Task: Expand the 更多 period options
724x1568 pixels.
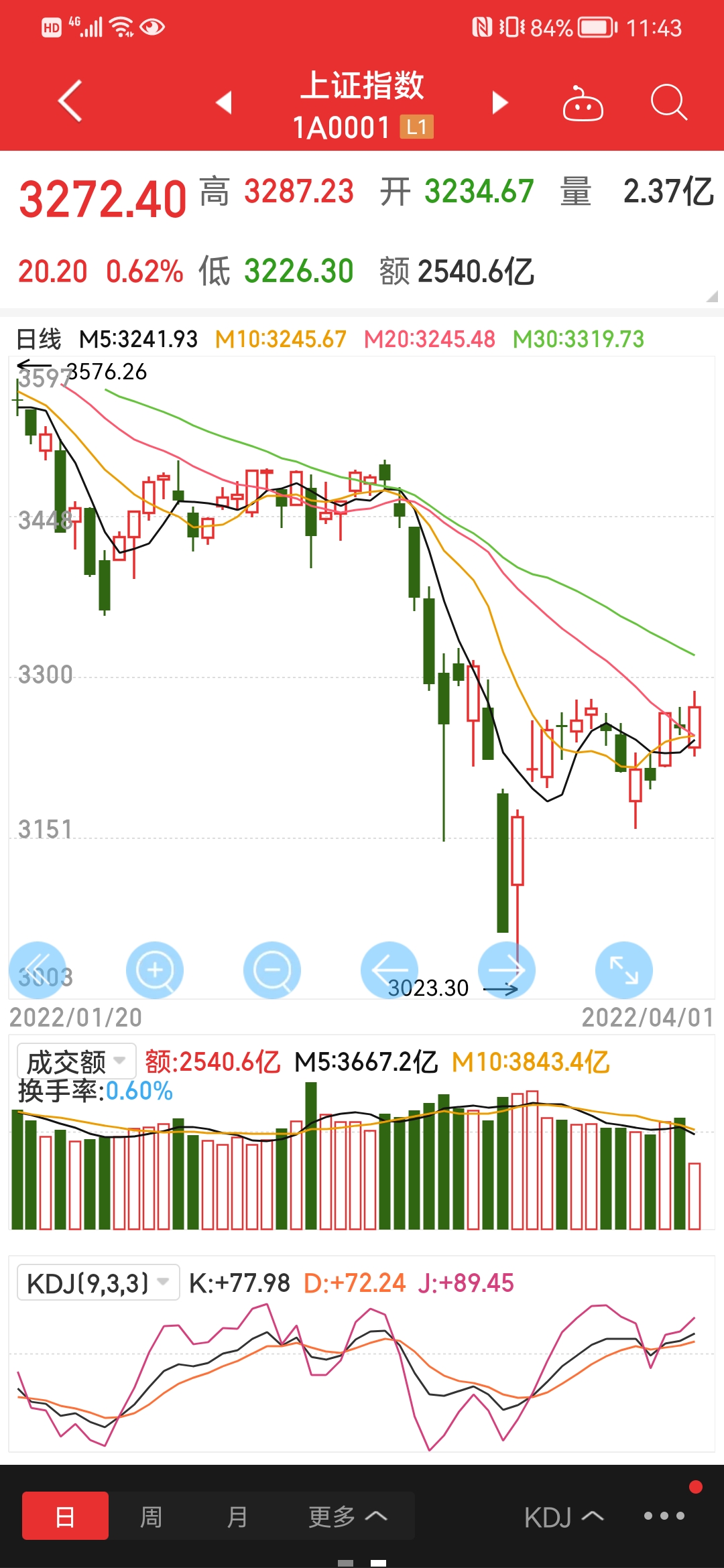Action: click(347, 1516)
